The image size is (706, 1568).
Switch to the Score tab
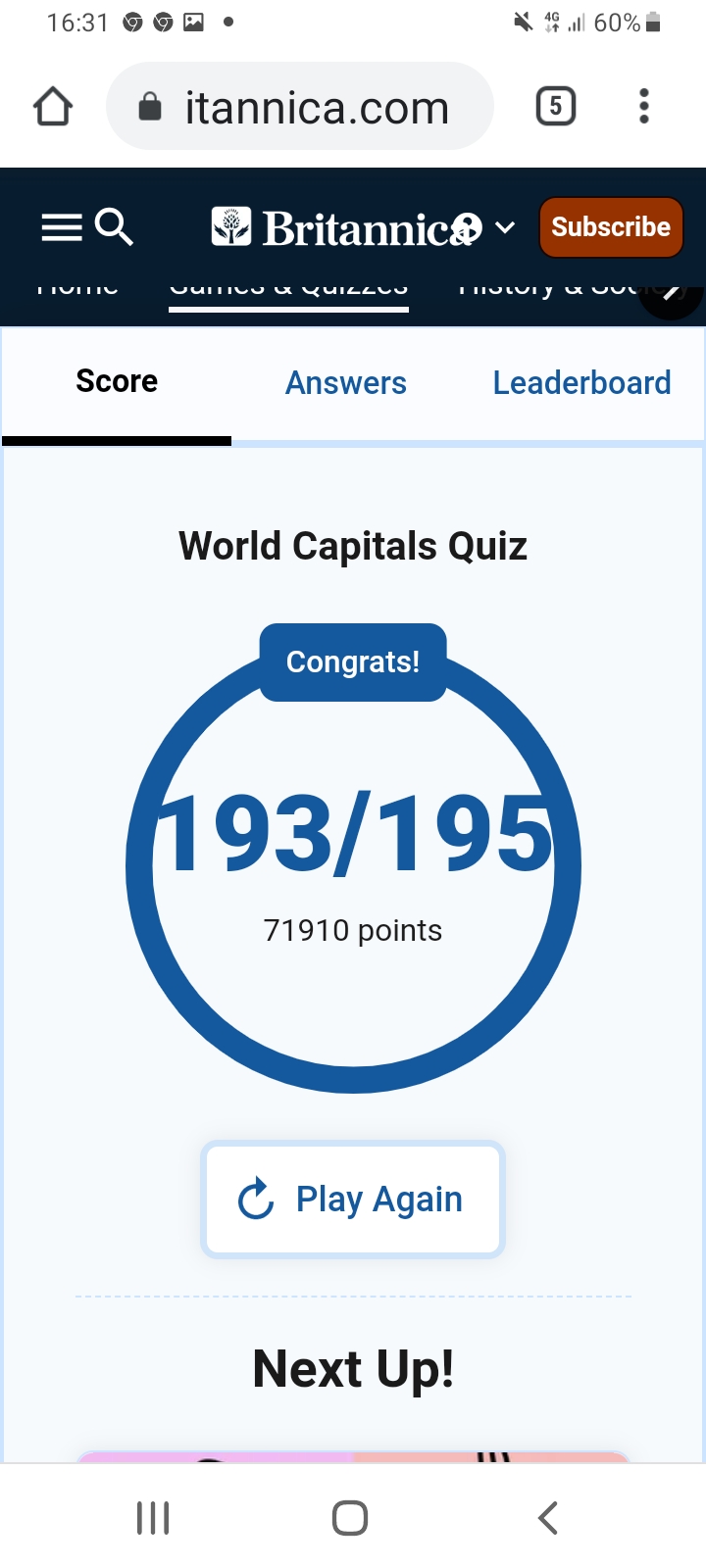click(117, 382)
